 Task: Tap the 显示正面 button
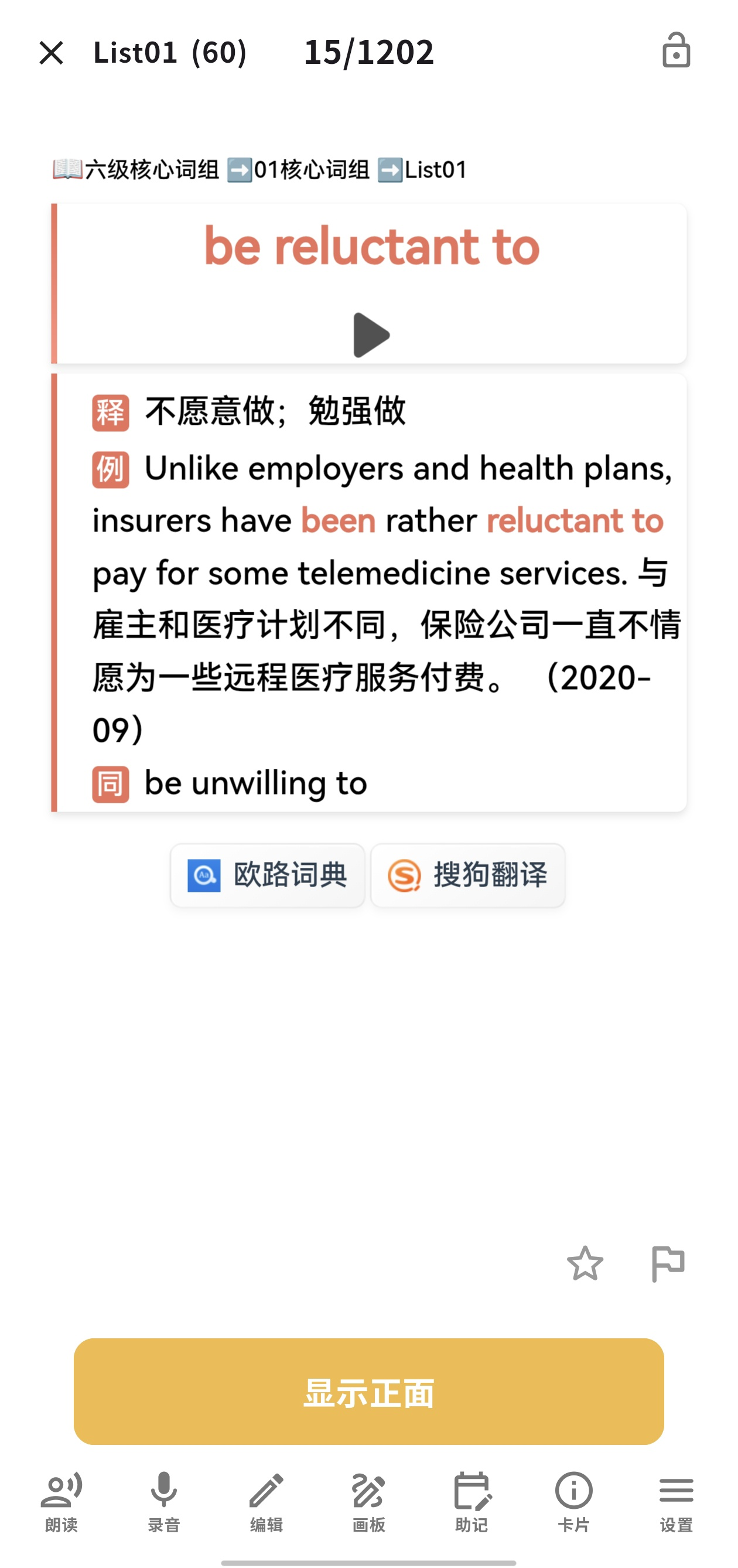coord(368,1392)
